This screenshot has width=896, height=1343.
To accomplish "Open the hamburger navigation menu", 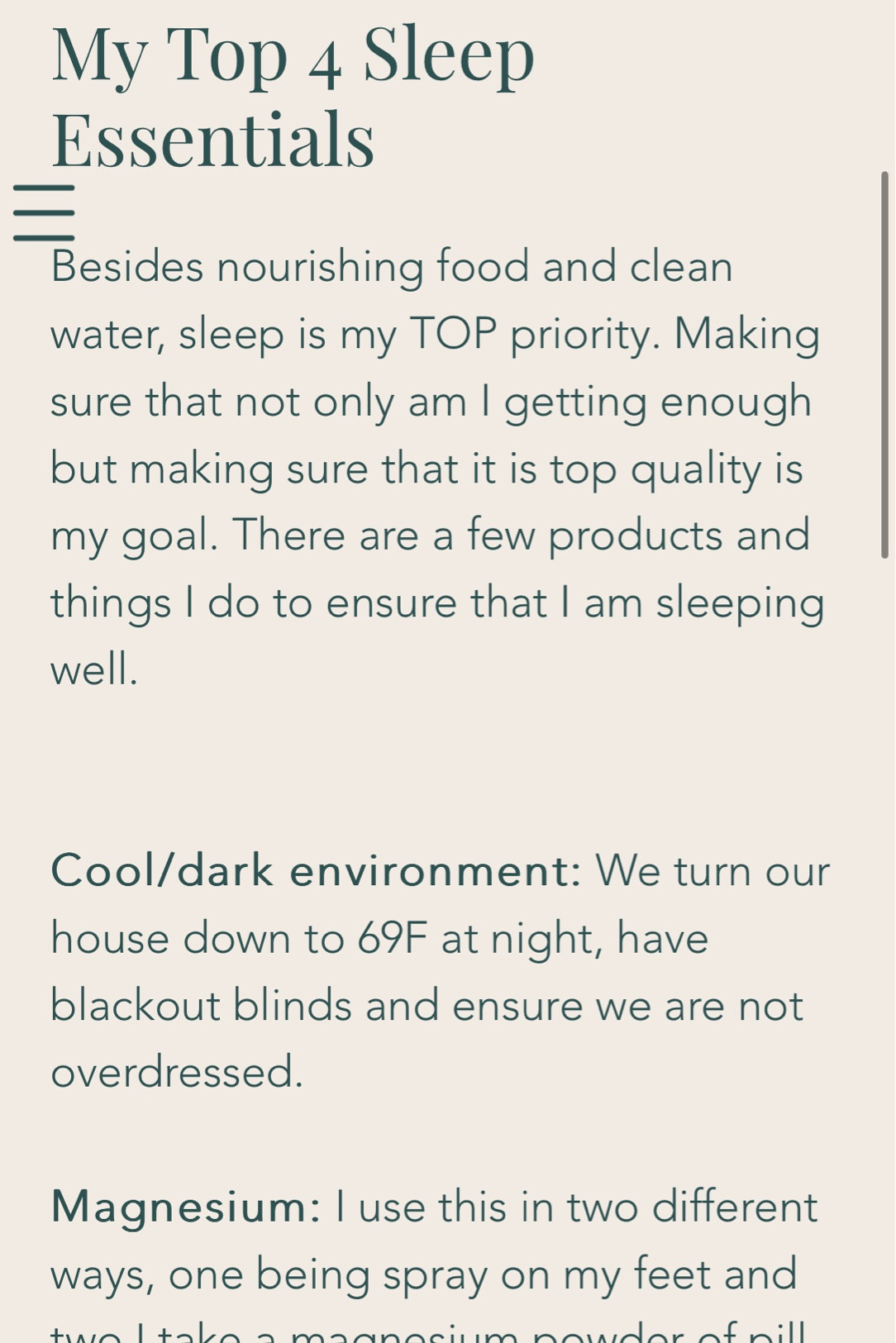I will point(44,213).
